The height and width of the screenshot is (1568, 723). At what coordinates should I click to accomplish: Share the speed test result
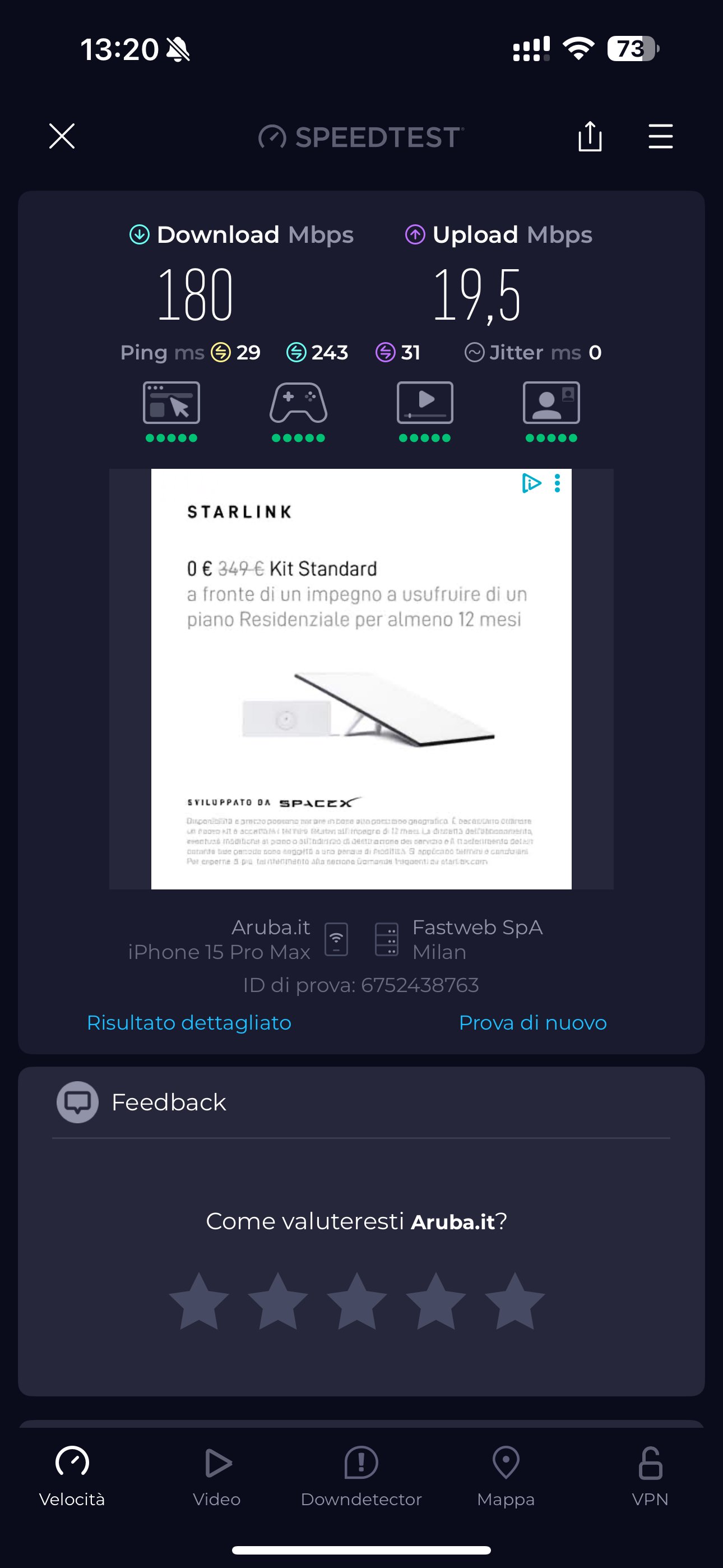(x=589, y=136)
